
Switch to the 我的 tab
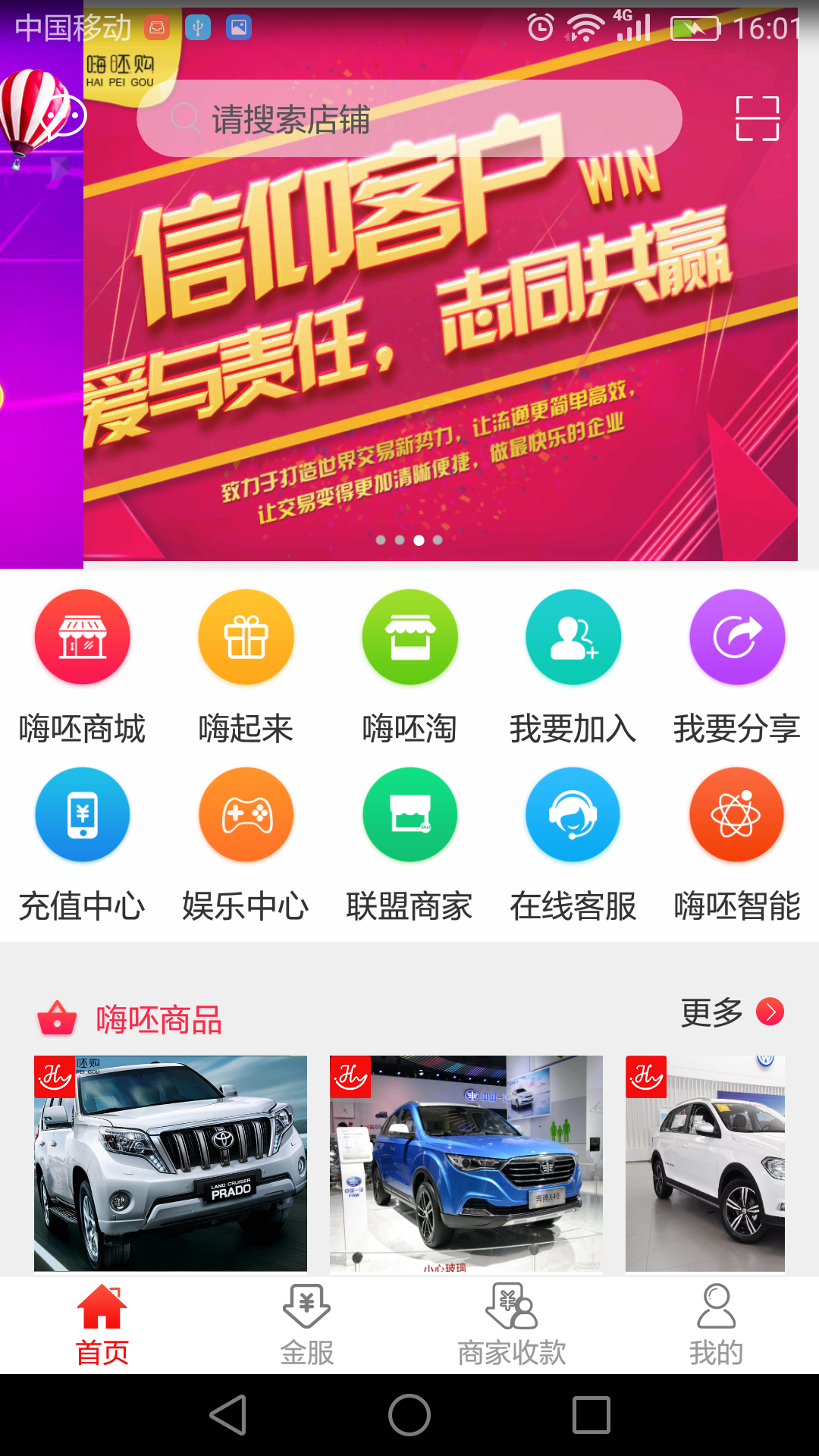pyautogui.click(x=716, y=1325)
